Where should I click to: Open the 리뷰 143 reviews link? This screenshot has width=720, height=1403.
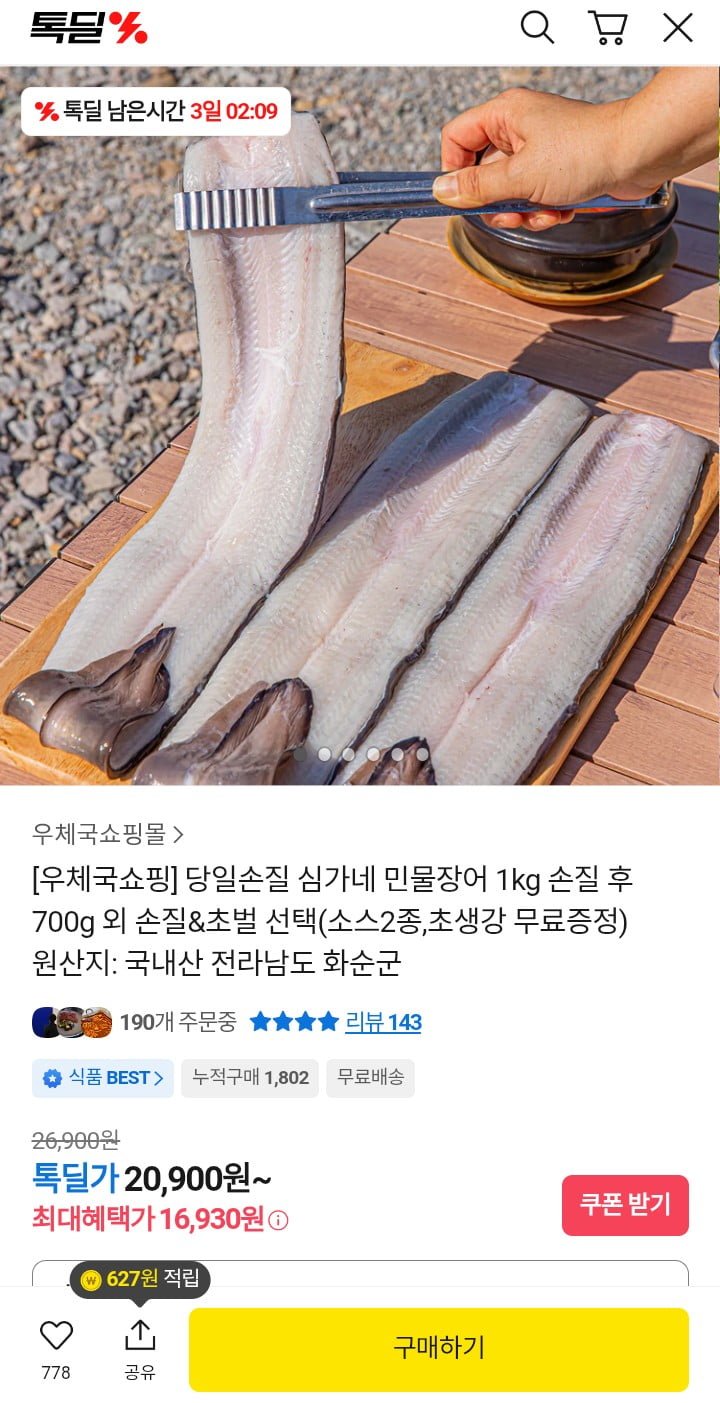point(383,1022)
